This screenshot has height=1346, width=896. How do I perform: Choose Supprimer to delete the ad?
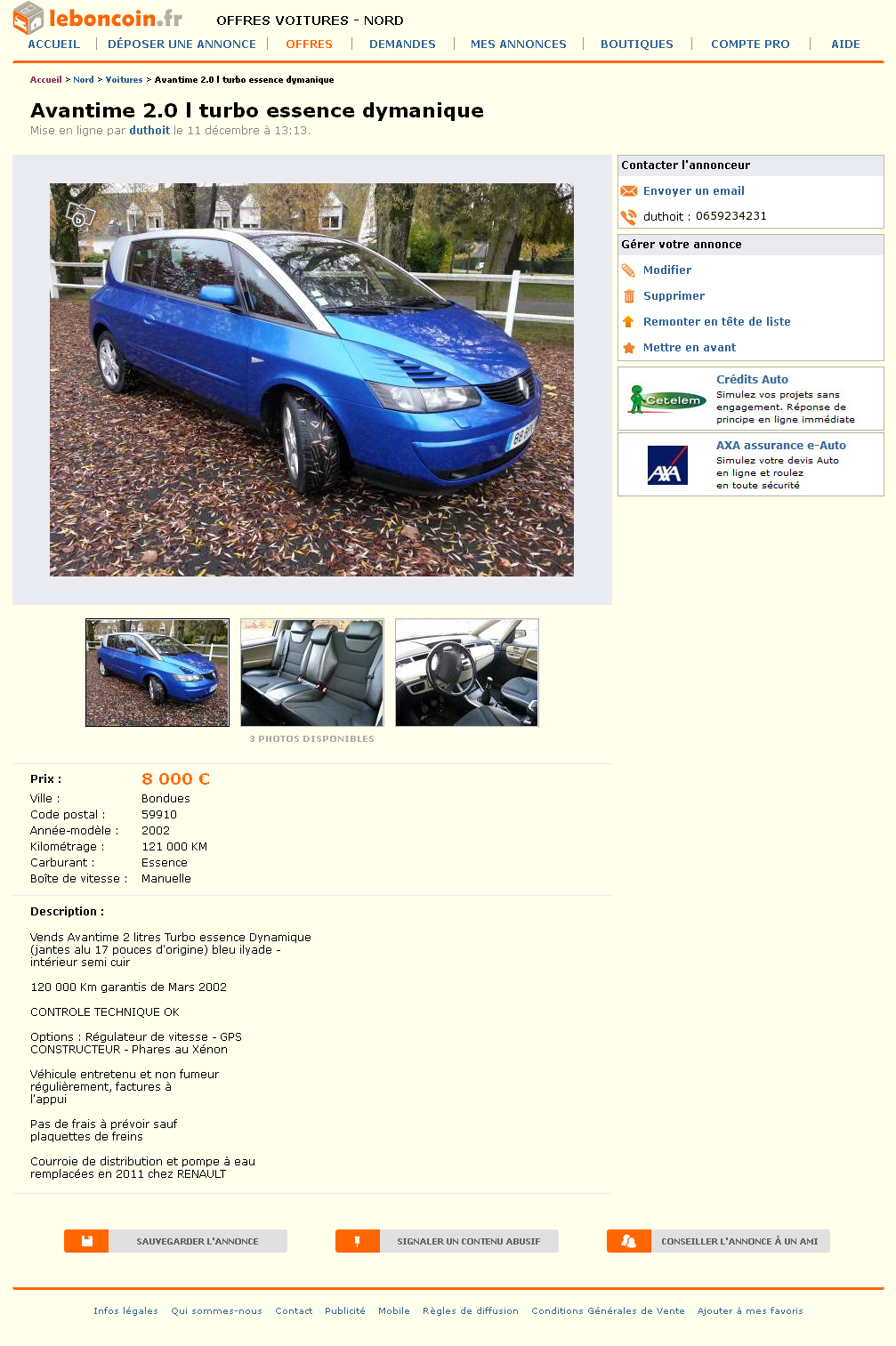tap(674, 296)
